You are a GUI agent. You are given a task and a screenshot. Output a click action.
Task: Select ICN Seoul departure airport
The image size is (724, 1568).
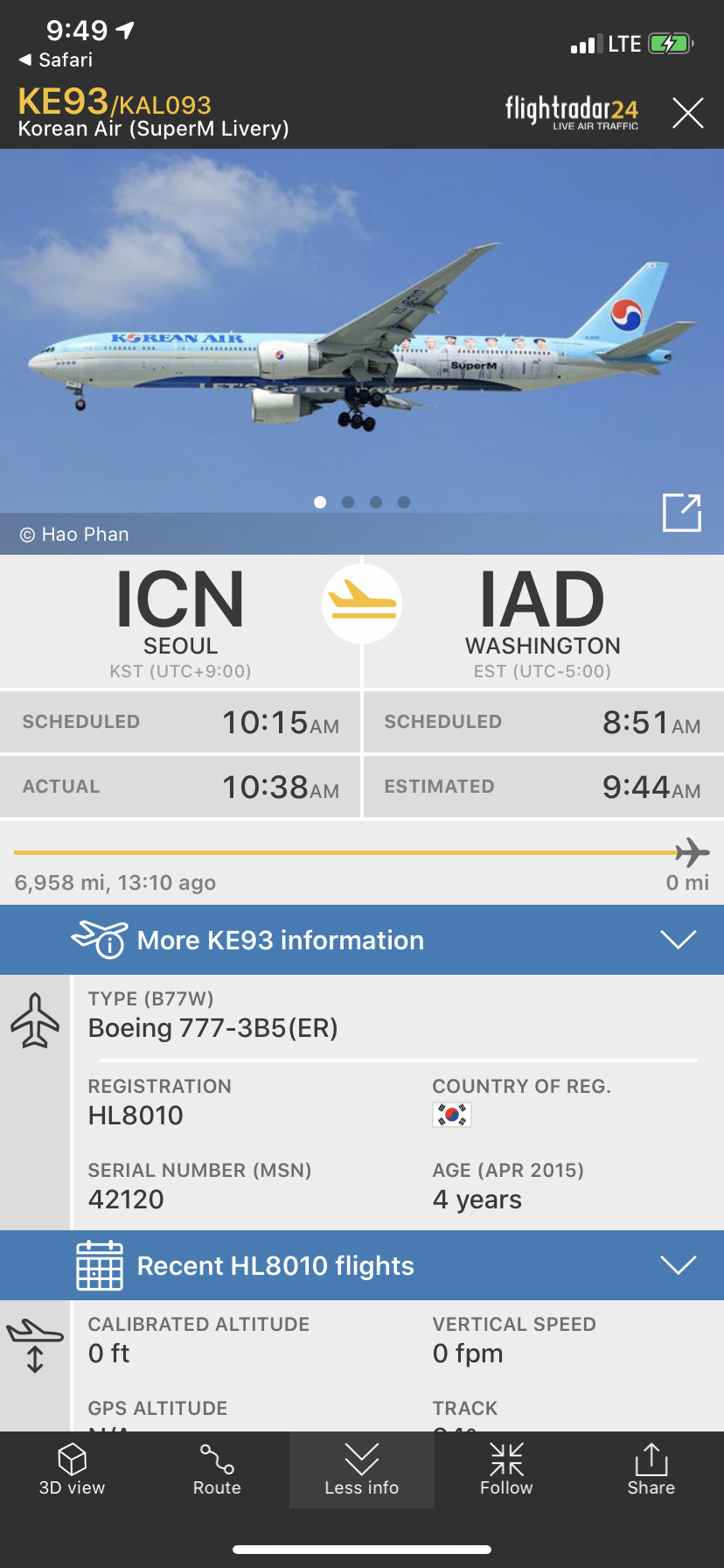tap(180, 620)
